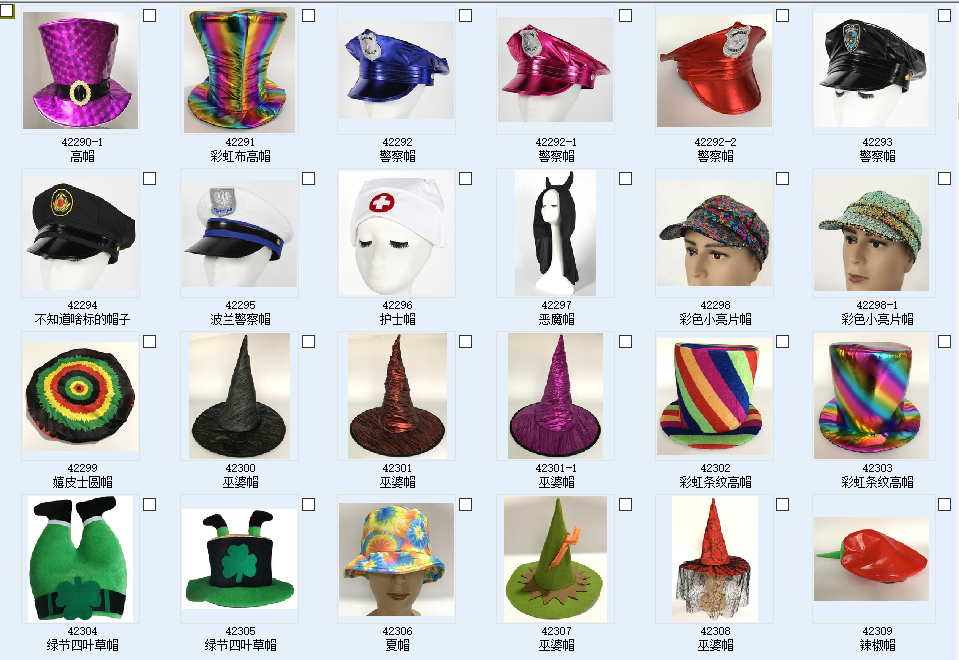Open the 42306 夏帽 tile
Image resolution: width=959 pixels, height=660 pixels.
tap(397, 558)
